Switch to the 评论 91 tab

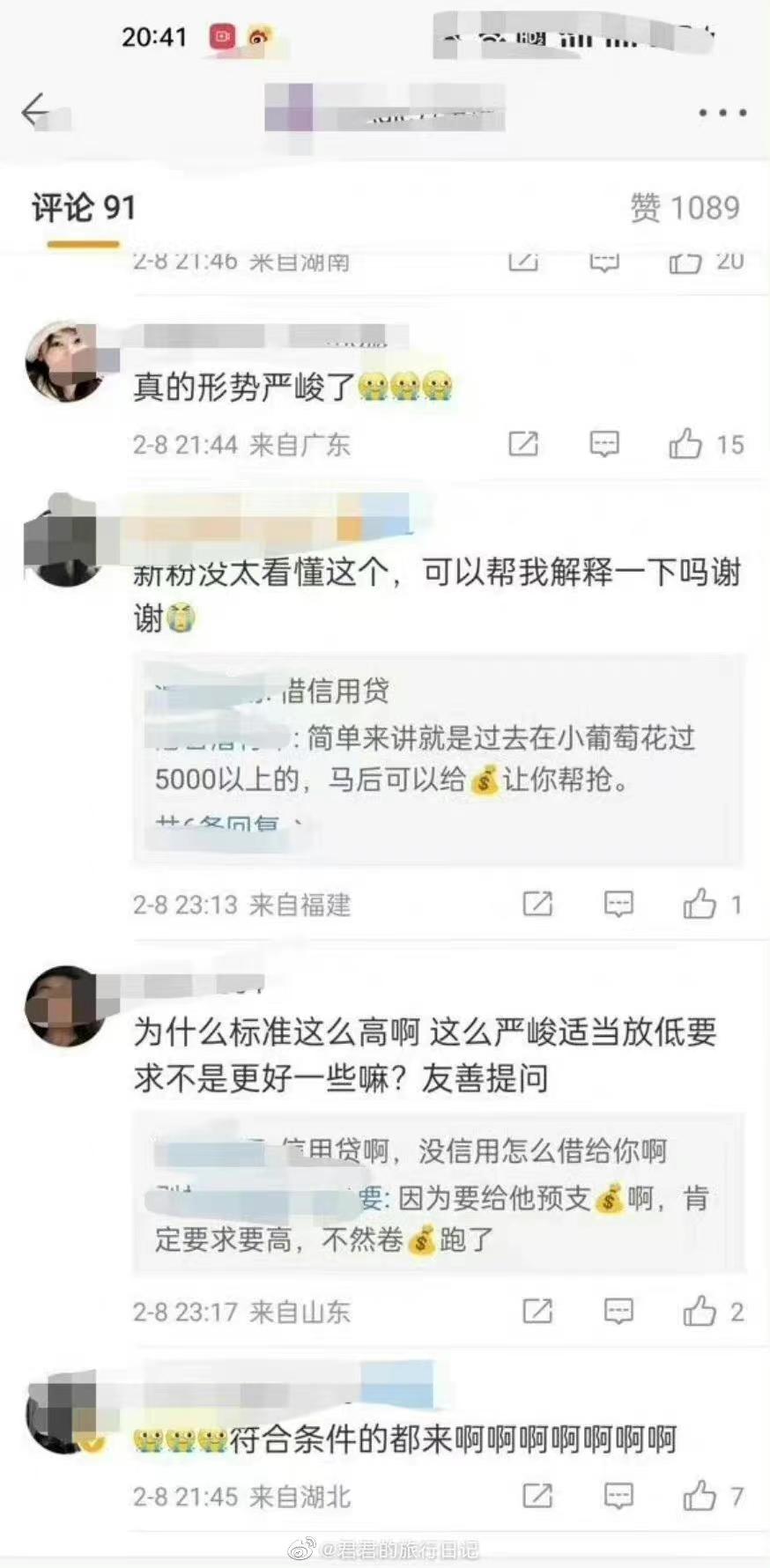coord(84,208)
